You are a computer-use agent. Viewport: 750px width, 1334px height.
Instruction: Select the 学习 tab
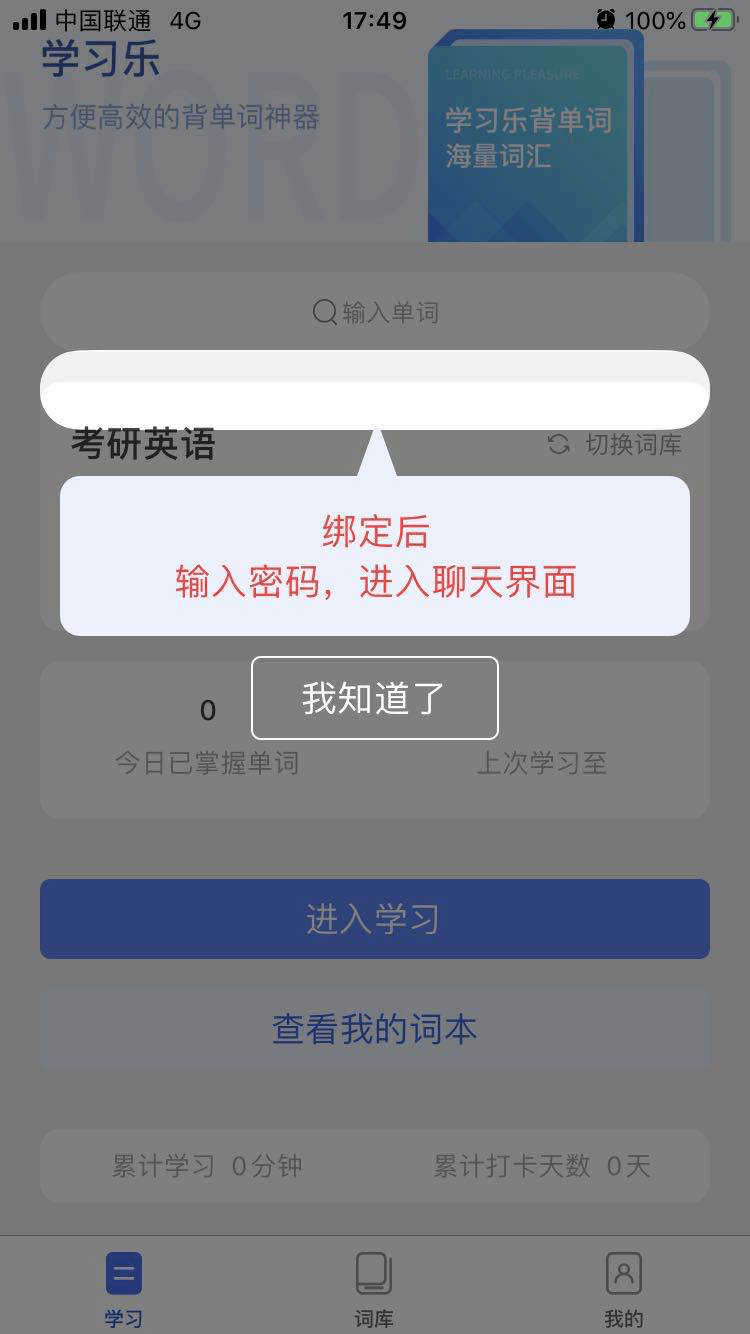pyautogui.click(x=124, y=1290)
